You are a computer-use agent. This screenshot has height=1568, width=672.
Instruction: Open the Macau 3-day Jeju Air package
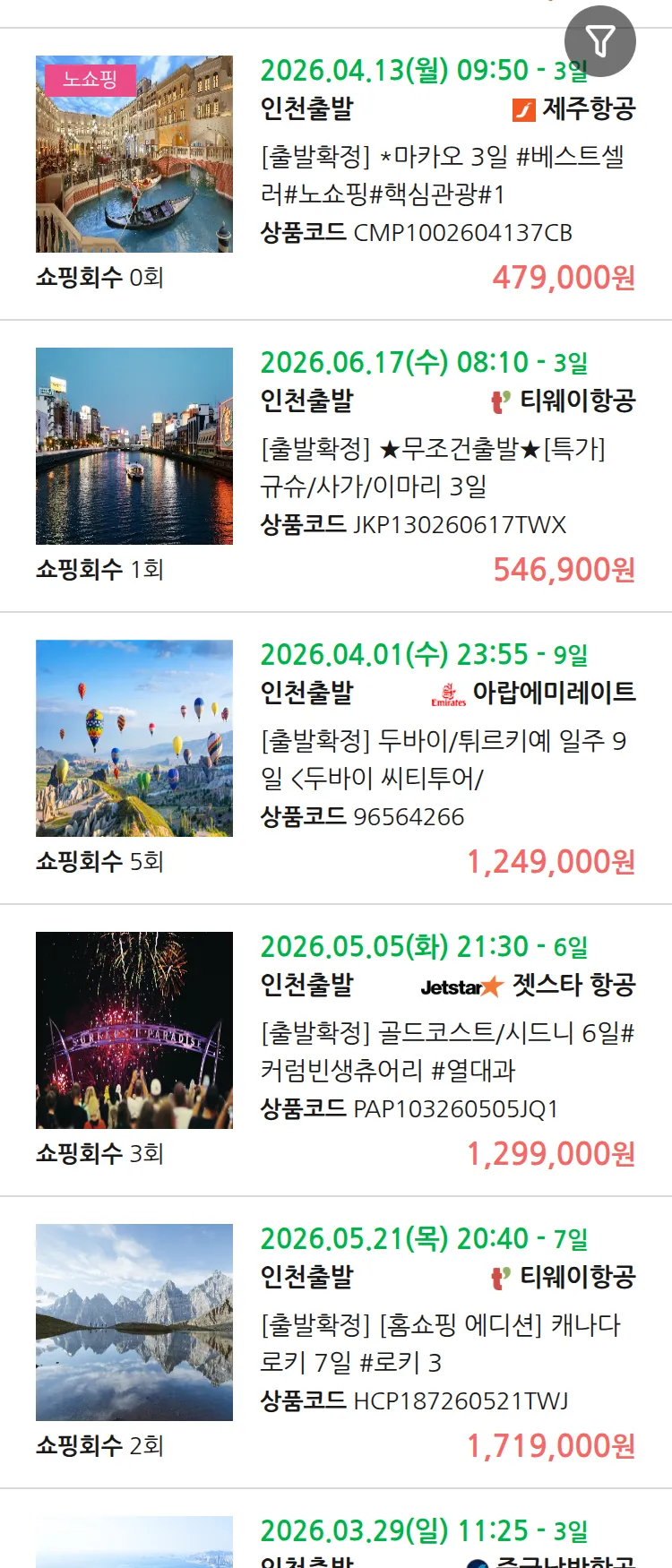443,175
